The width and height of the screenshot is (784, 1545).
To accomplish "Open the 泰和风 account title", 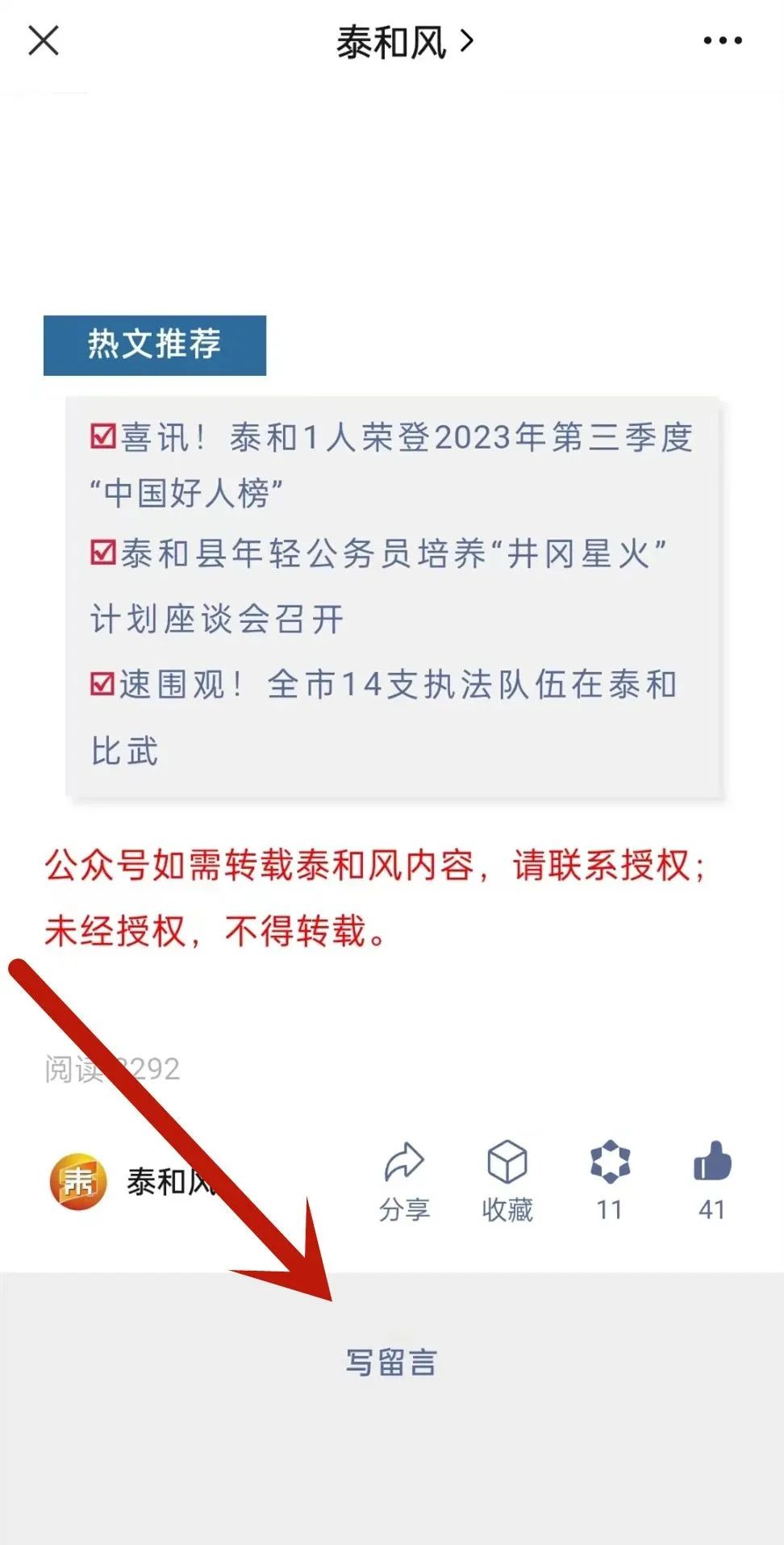I will click(x=402, y=42).
